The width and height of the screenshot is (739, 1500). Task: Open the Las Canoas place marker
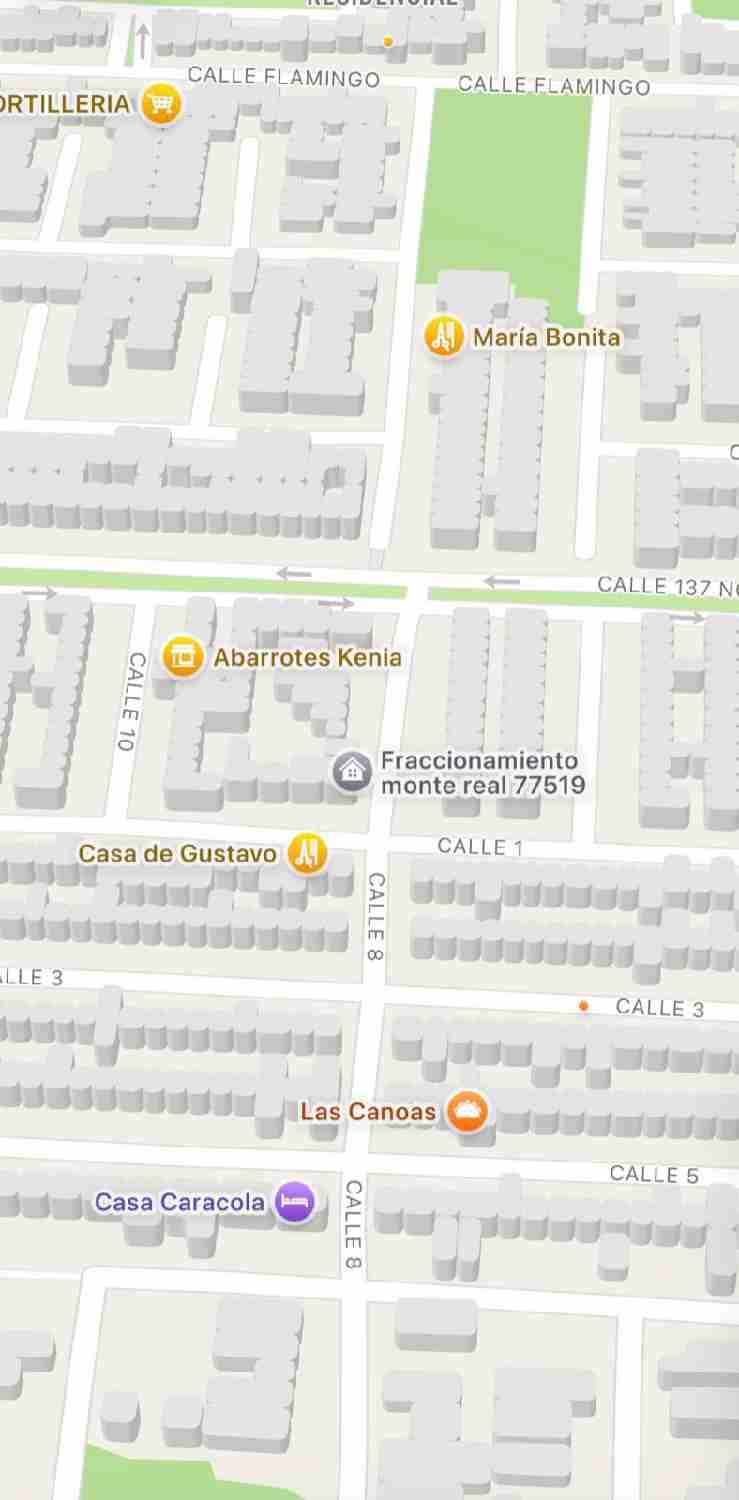466,1111
